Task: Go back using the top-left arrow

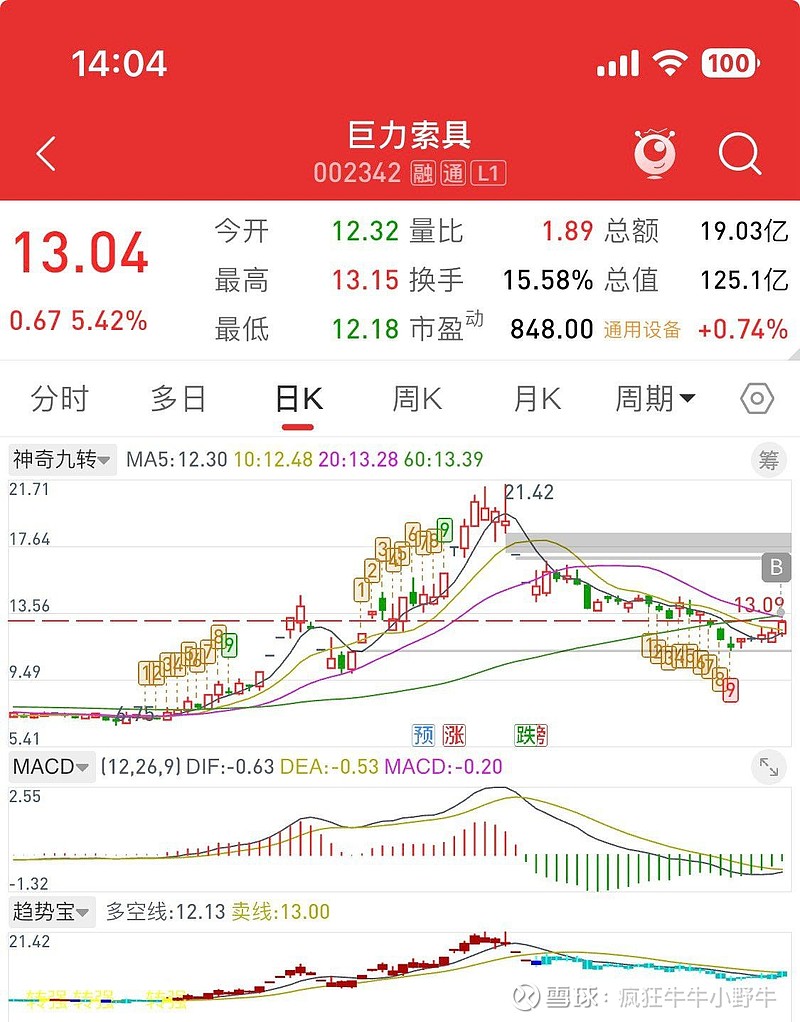Action: coord(46,154)
